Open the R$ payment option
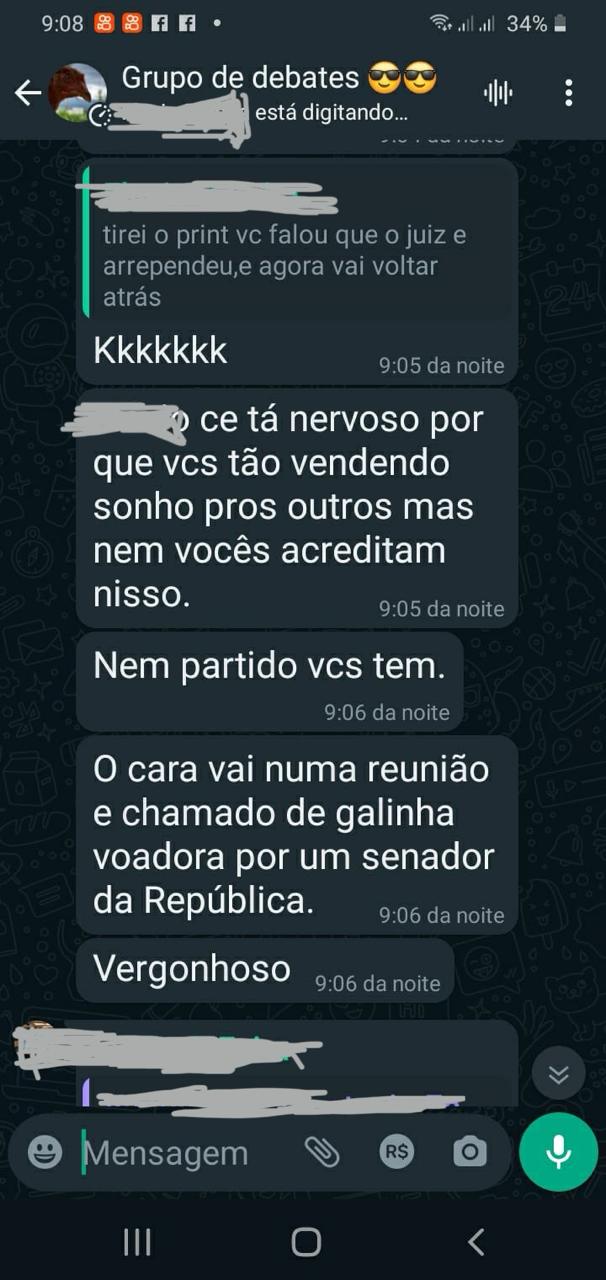606x1280 pixels. tap(397, 1152)
